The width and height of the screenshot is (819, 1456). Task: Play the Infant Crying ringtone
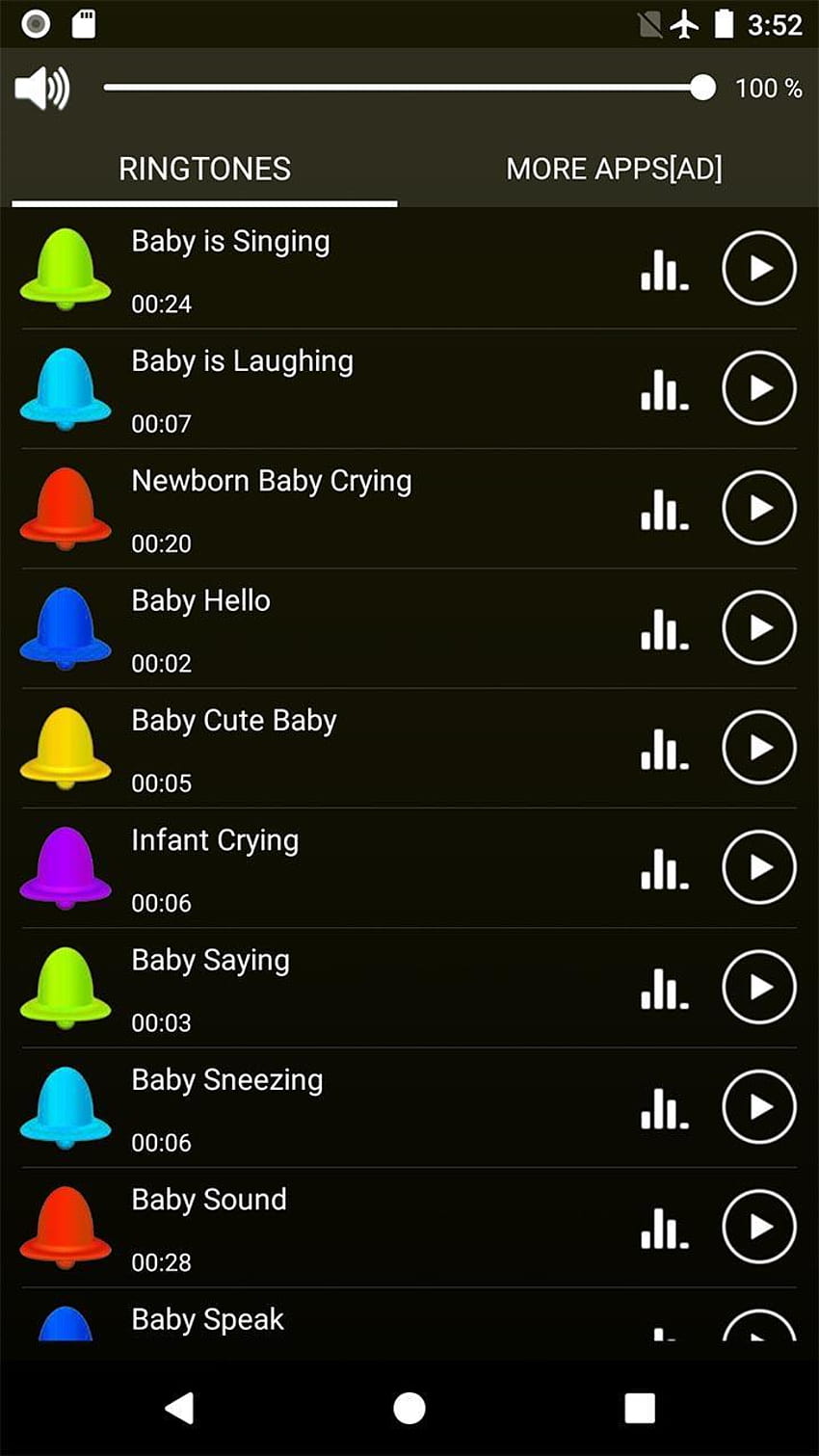759,867
